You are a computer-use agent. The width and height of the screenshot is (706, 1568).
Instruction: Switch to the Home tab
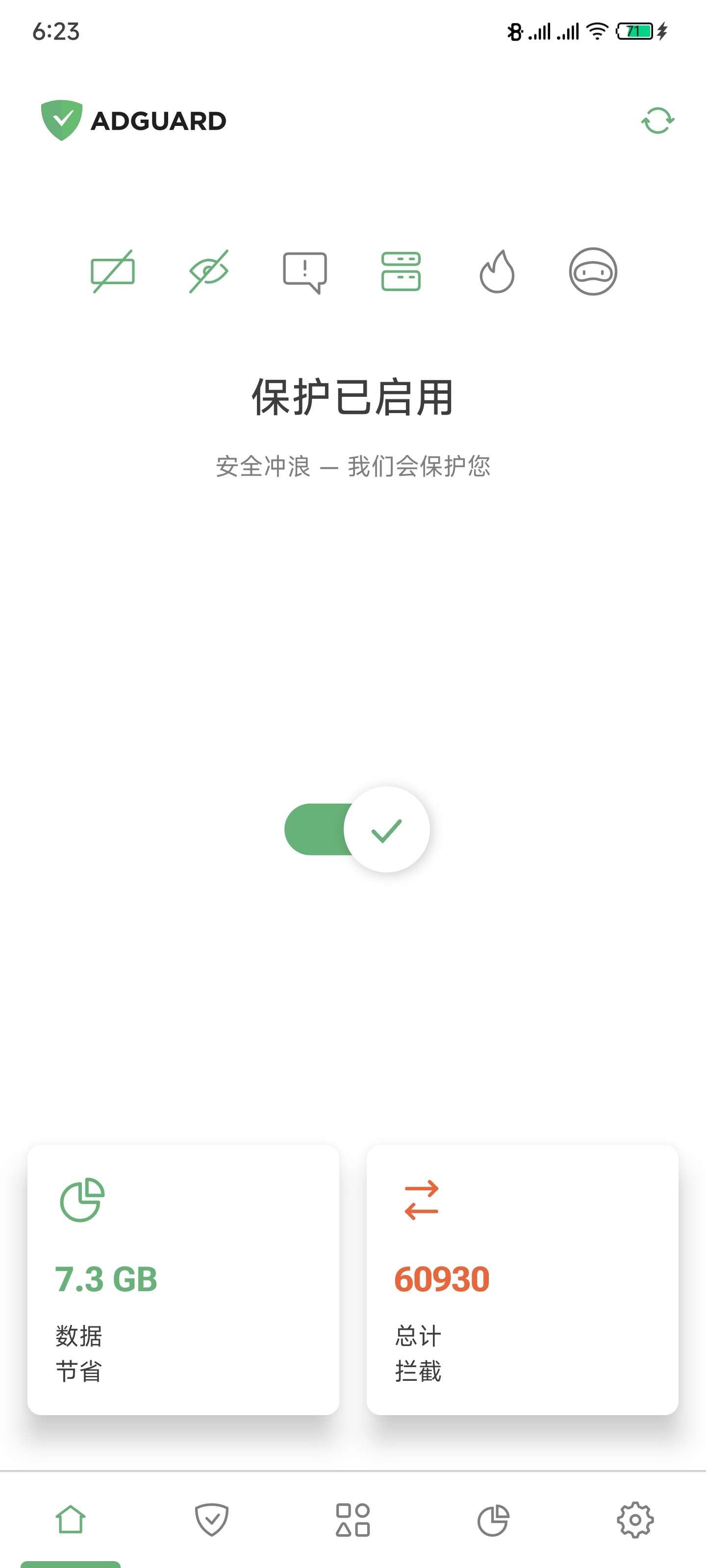(71, 1520)
